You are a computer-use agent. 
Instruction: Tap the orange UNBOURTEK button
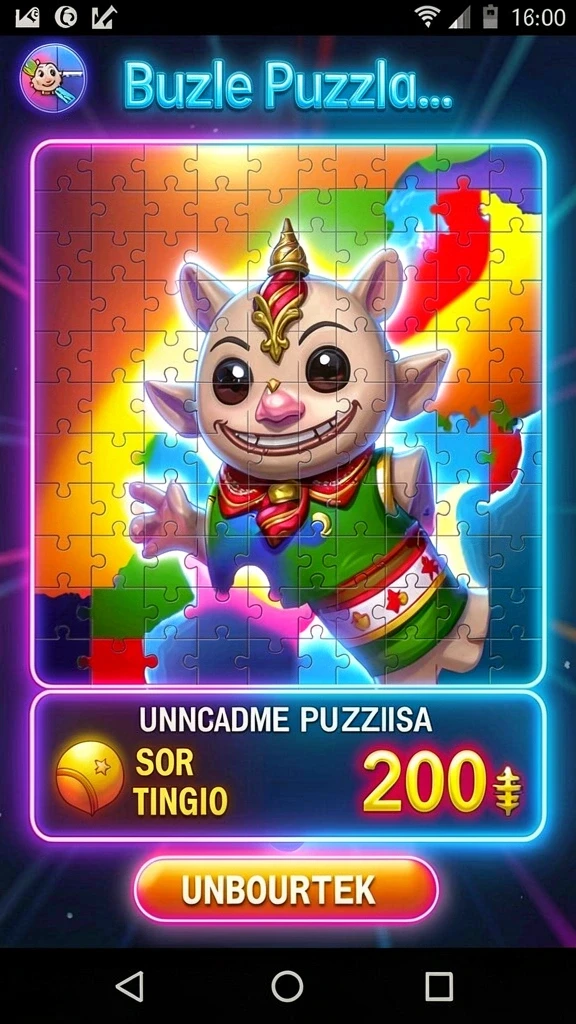(x=286, y=889)
